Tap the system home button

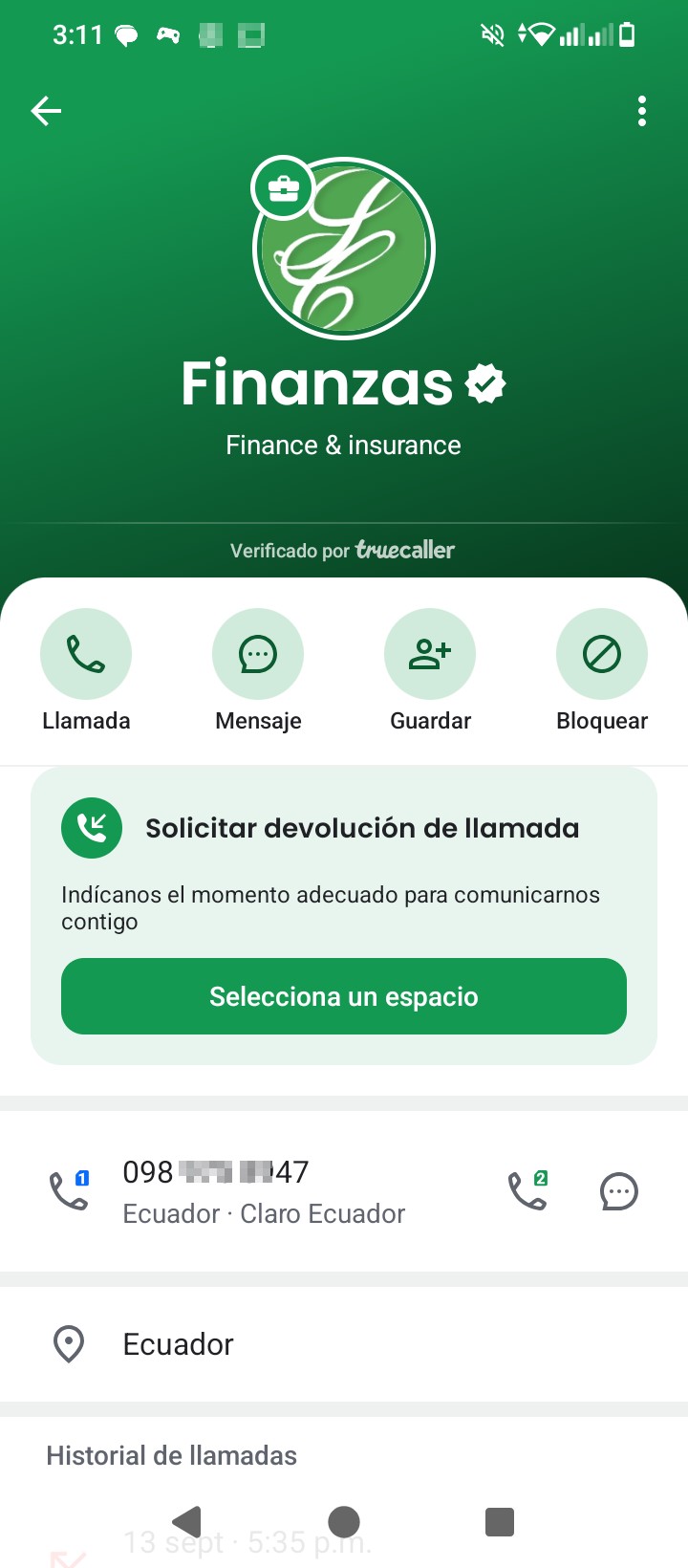pyautogui.click(x=344, y=1521)
